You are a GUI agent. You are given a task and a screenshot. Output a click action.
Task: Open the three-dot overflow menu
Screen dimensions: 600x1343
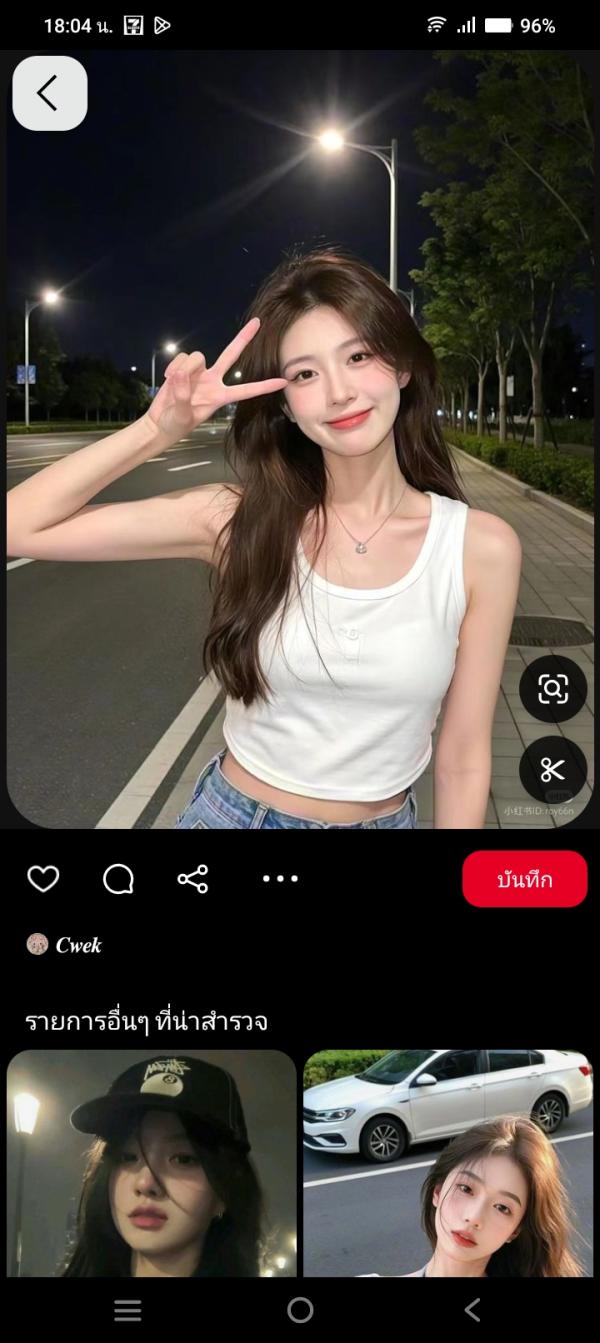tap(280, 879)
